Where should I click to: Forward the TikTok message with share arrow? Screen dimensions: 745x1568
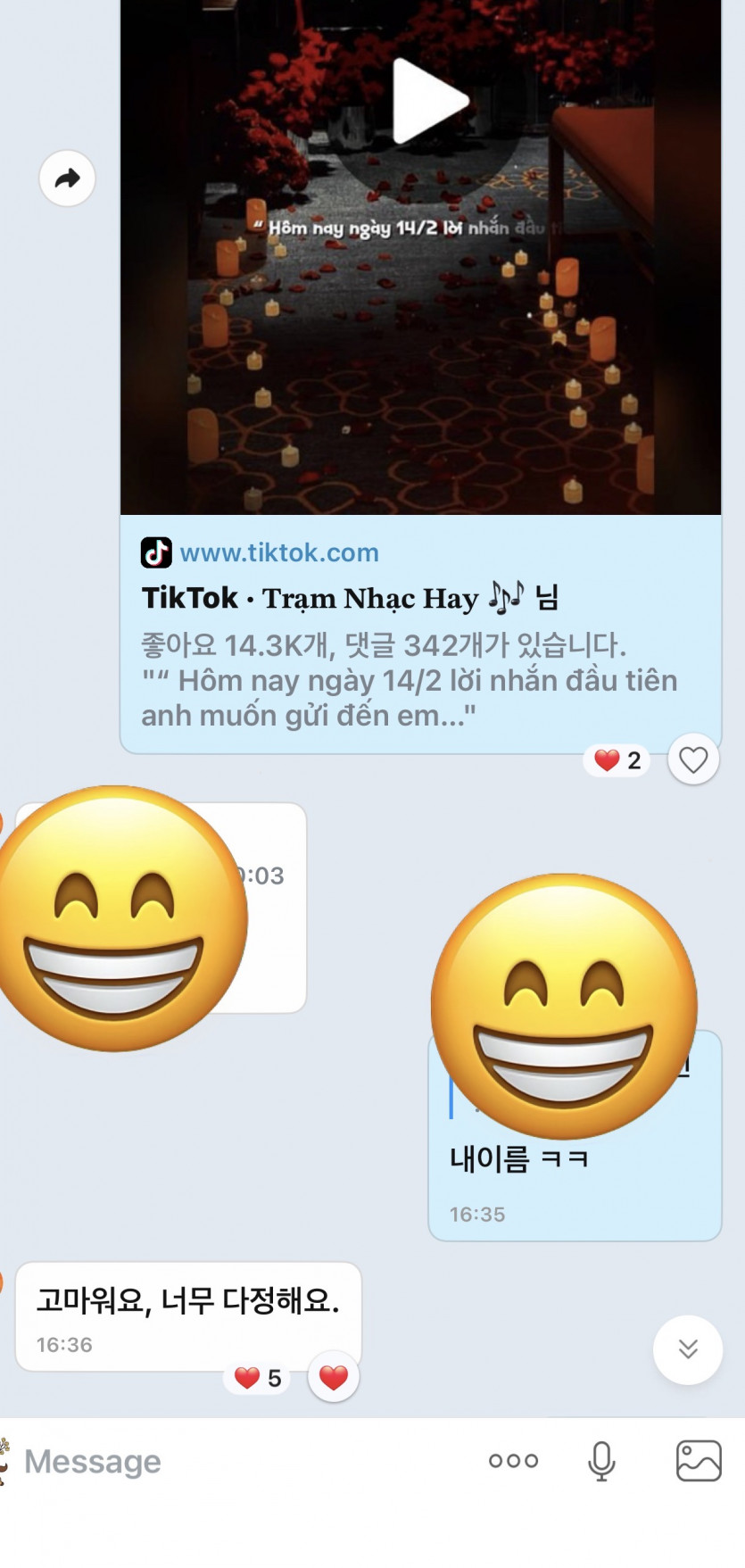tap(68, 178)
